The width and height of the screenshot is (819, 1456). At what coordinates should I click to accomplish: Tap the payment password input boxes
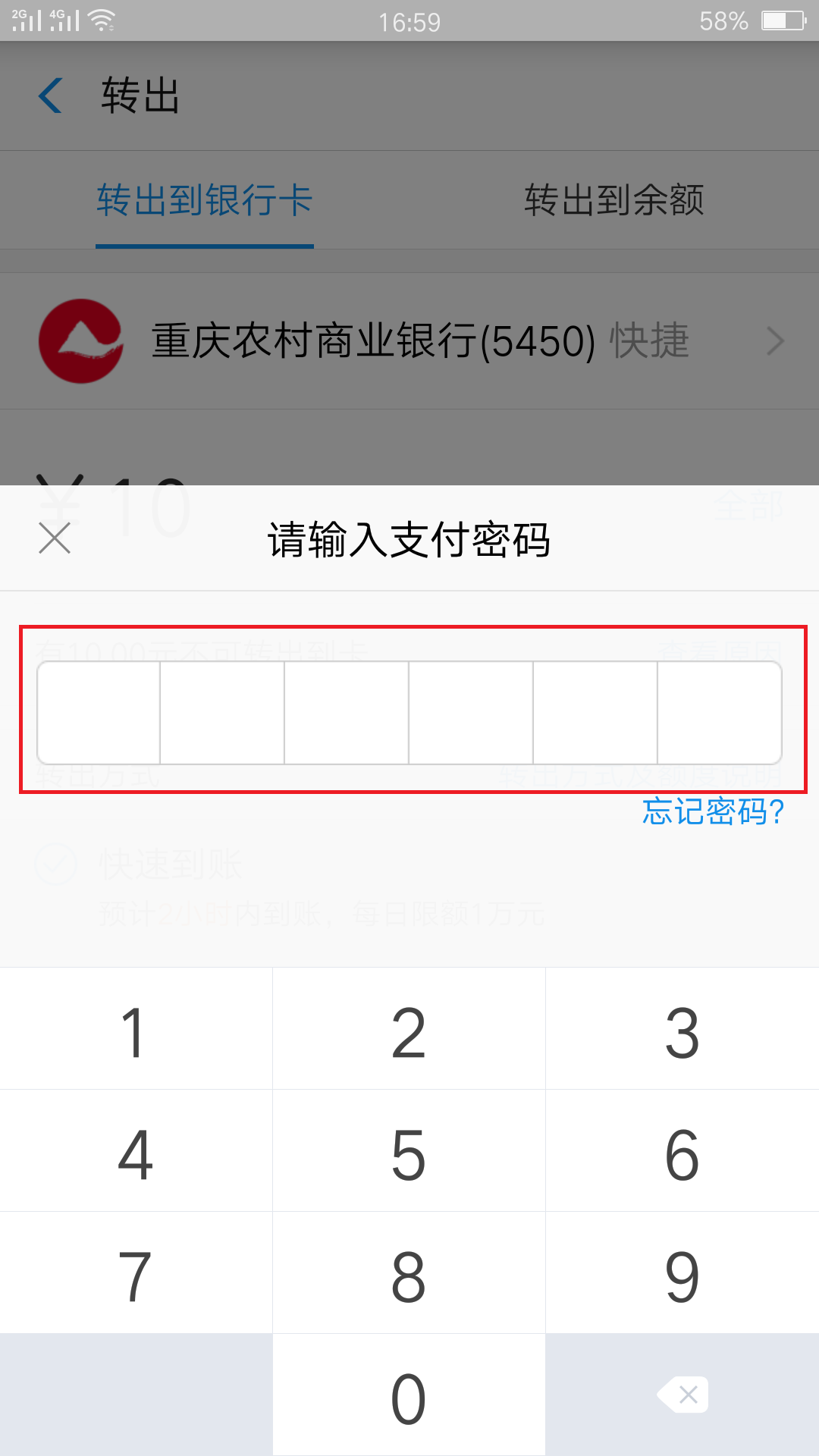[409, 713]
